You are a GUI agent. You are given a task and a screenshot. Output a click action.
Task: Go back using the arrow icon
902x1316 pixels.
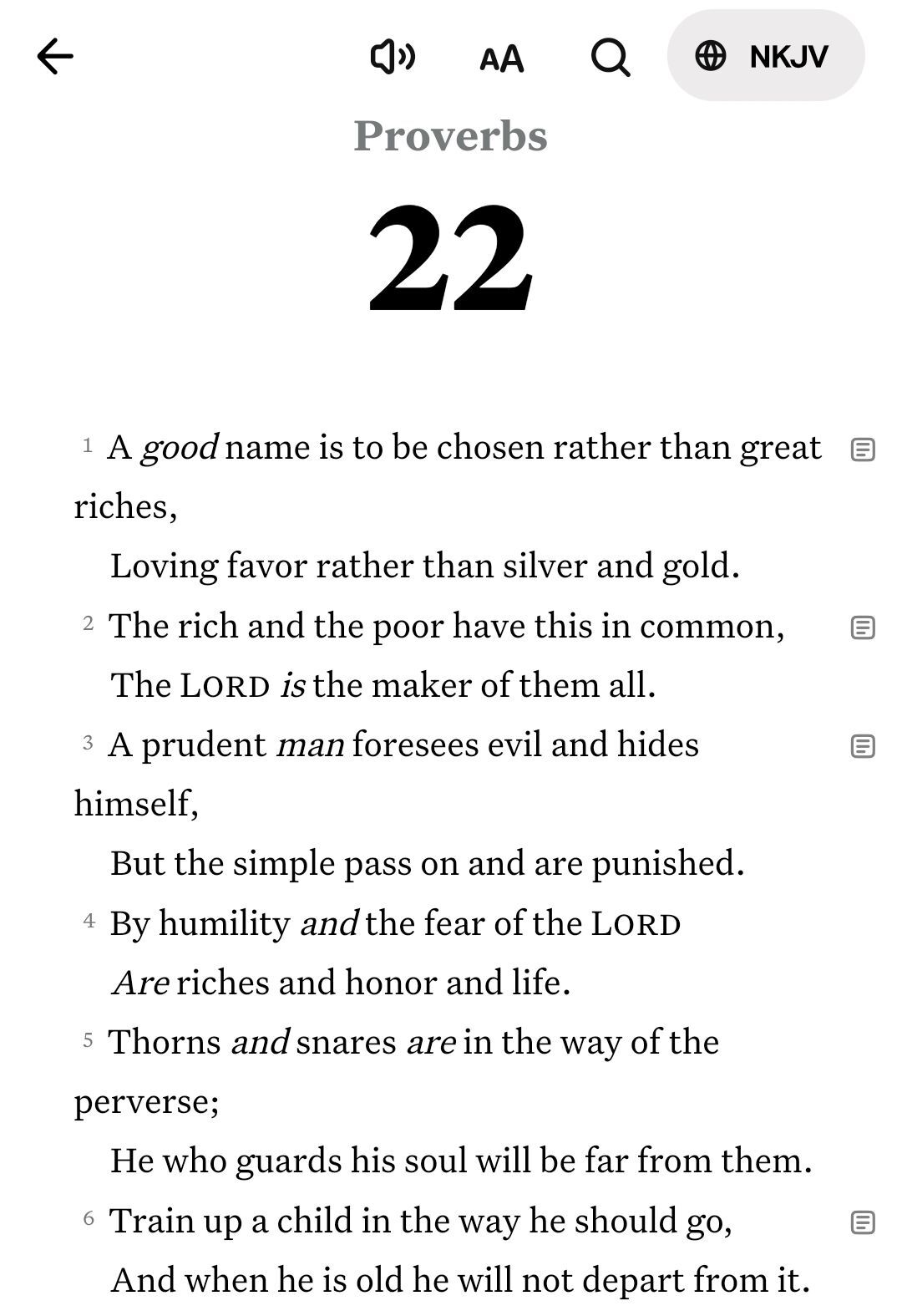click(56, 57)
